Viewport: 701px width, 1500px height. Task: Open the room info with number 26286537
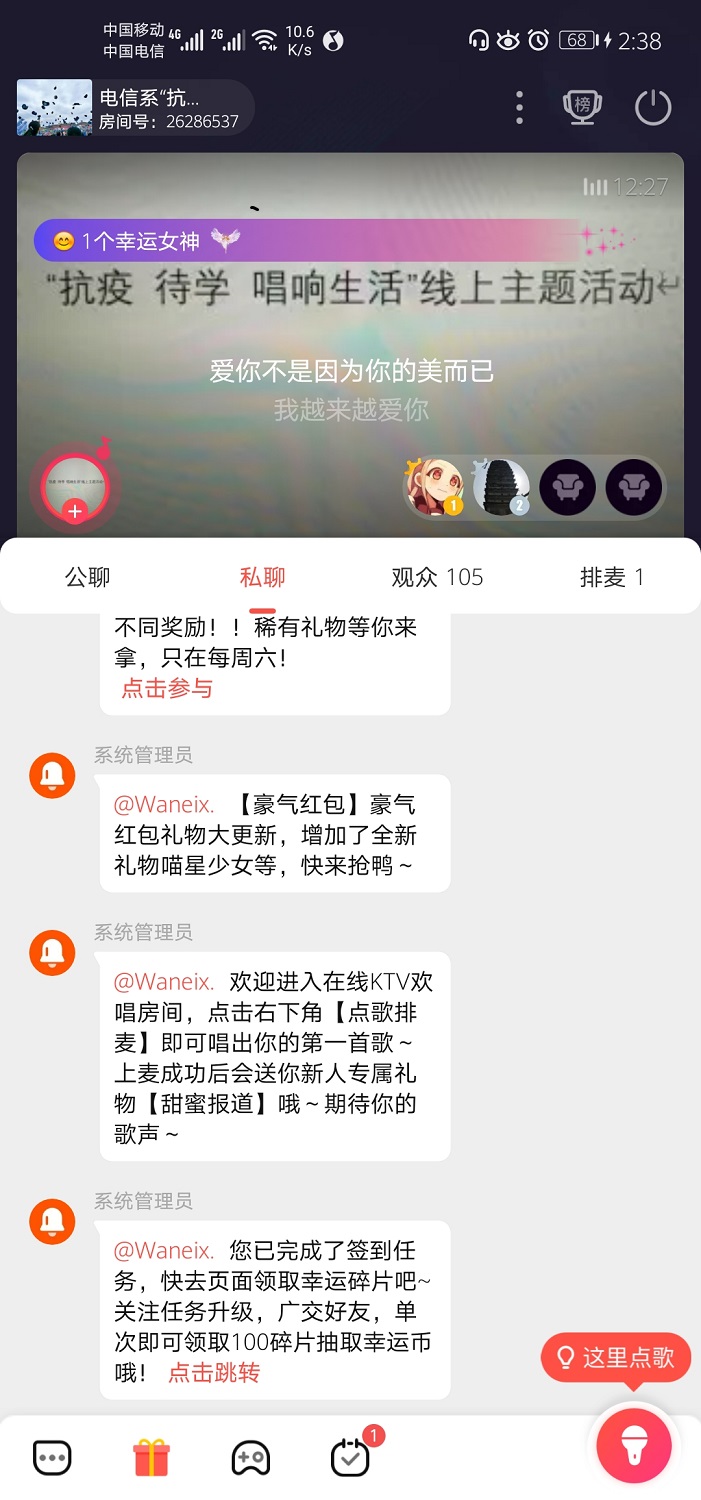pyautogui.click(x=135, y=109)
